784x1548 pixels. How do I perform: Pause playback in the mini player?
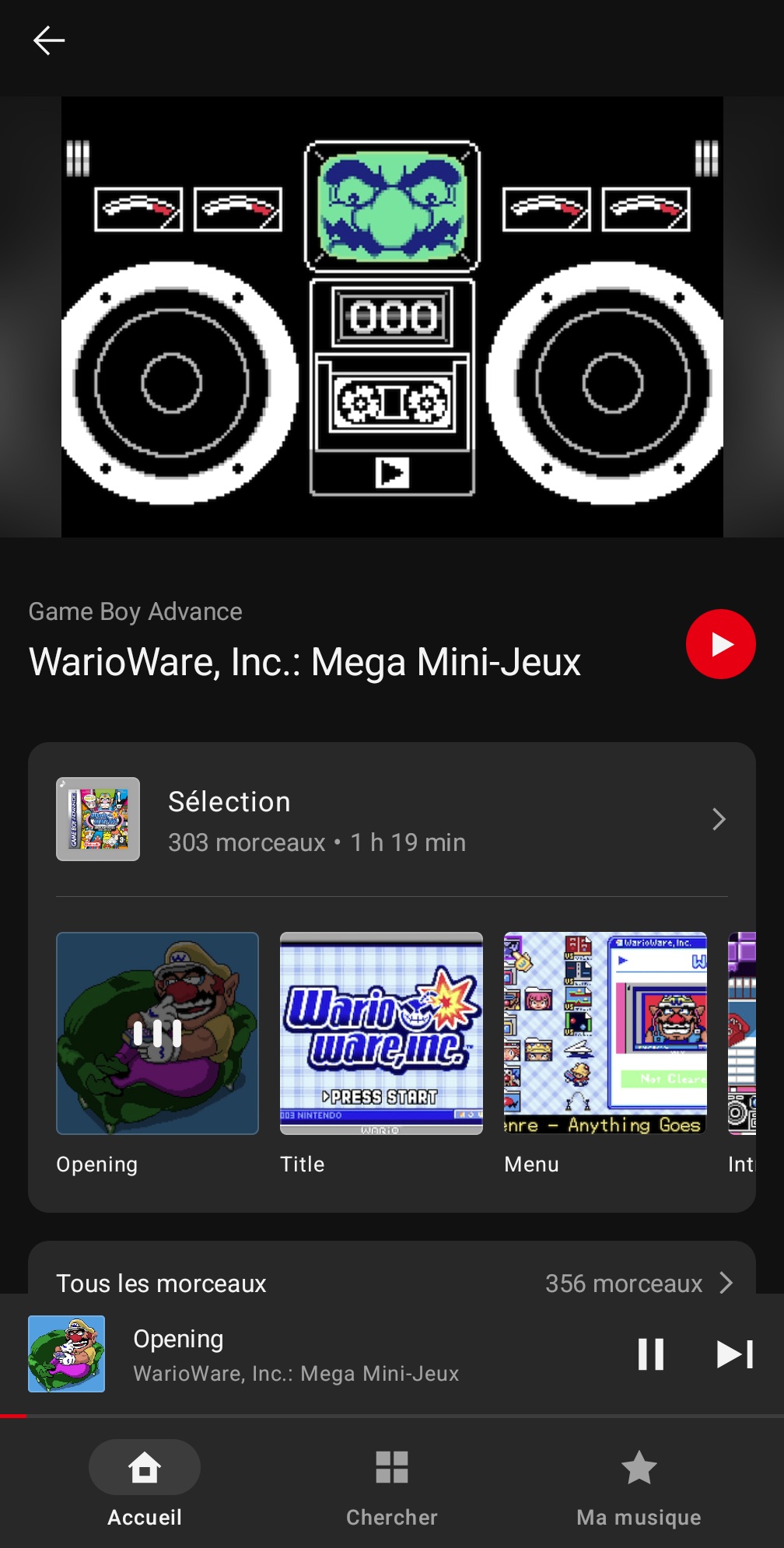(650, 1354)
